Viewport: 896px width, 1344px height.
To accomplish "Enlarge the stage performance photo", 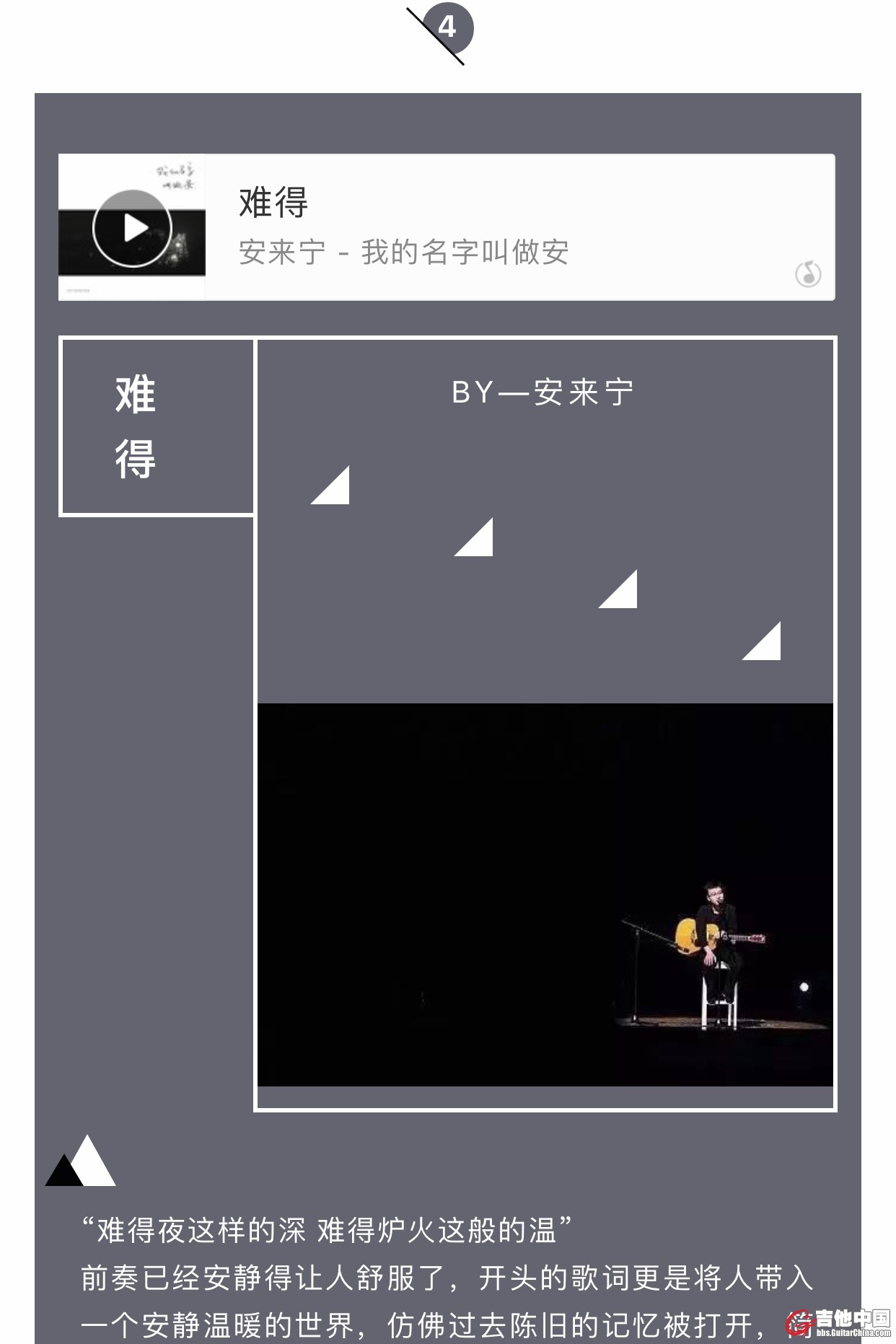I will coord(545,895).
